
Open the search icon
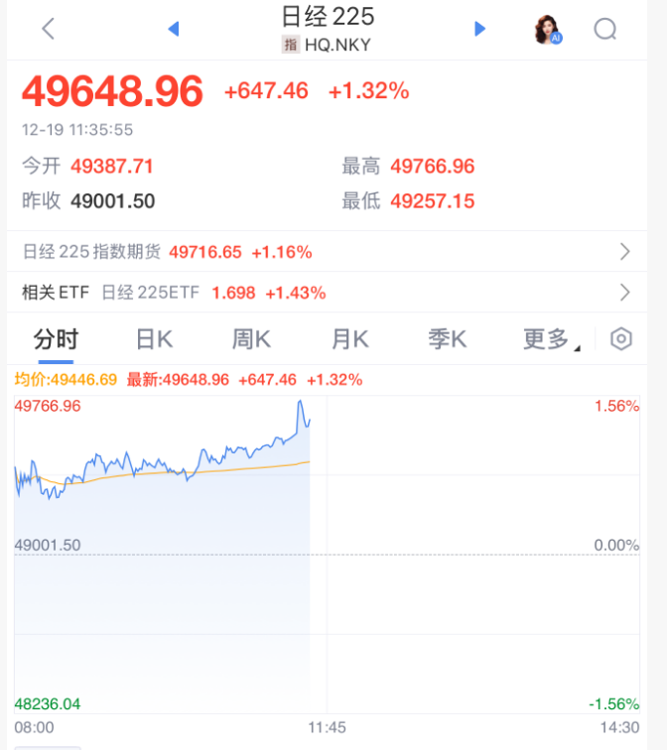[605, 29]
